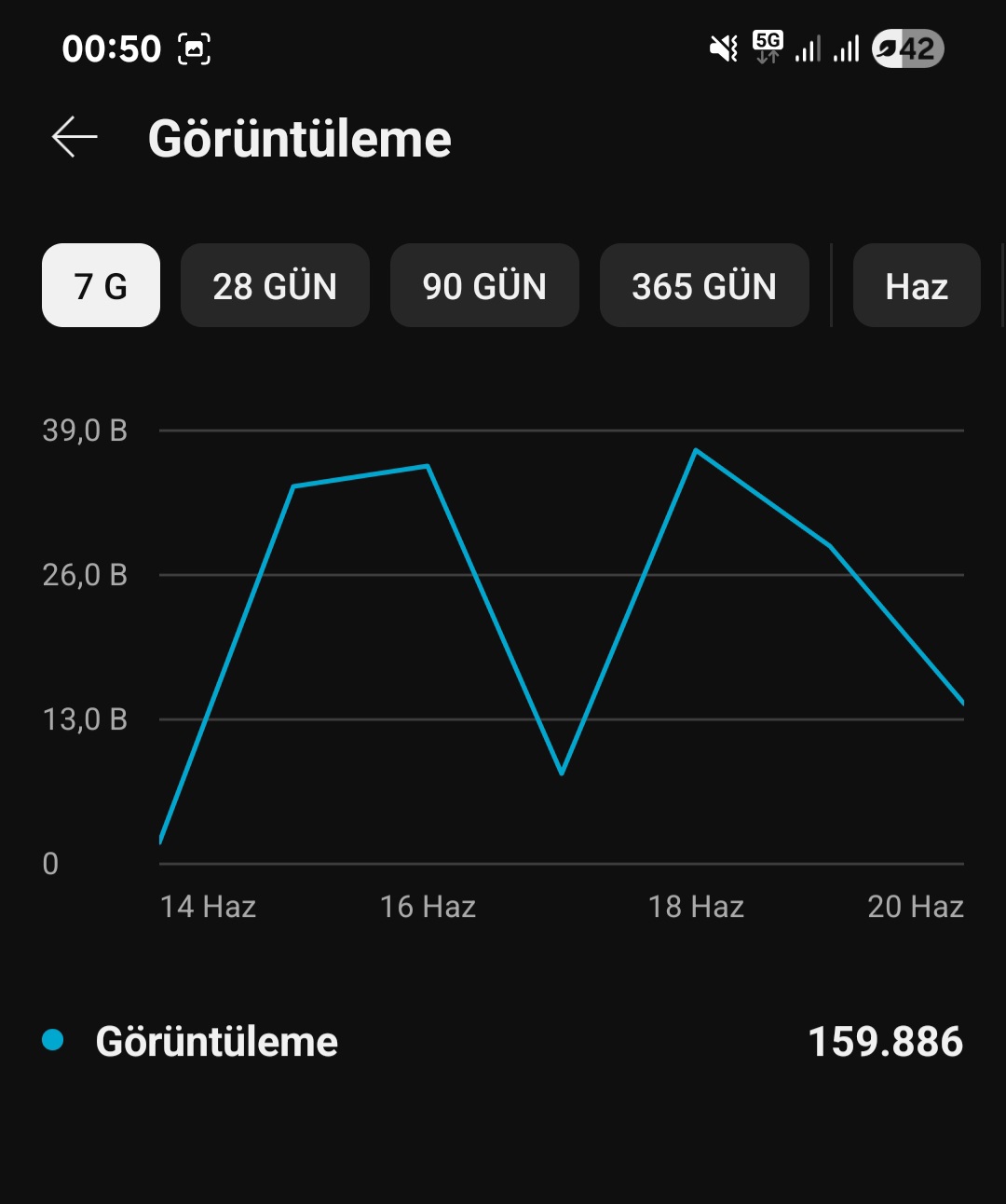Switch to the 90 GÜN range

[x=484, y=285]
